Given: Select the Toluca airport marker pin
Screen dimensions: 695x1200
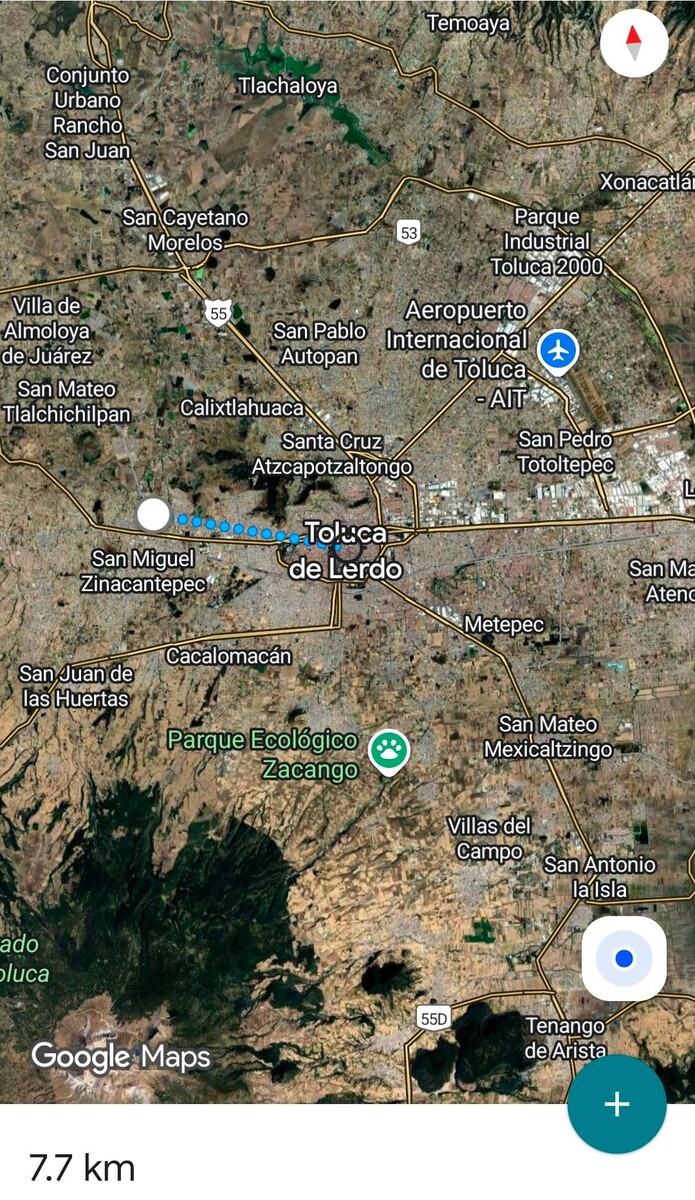Looking at the screenshot, I should [x=557, y=352].
